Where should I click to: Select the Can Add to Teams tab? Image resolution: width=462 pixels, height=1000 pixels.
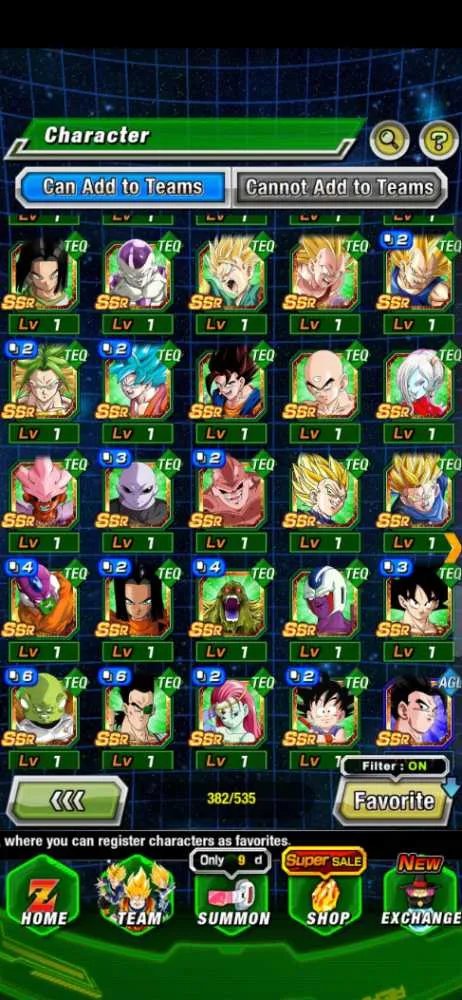(x=123, y=188)
